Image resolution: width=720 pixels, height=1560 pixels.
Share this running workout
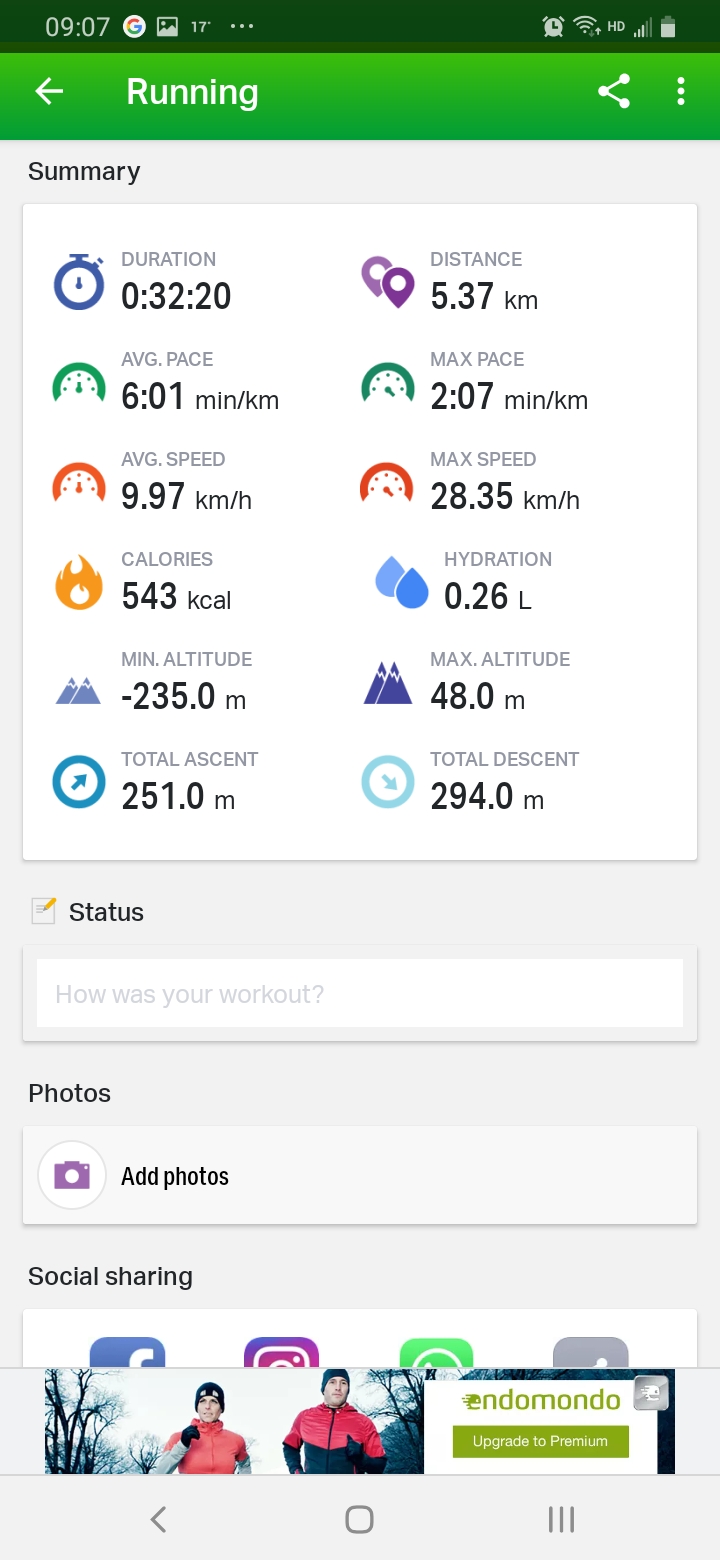(614, 92)
